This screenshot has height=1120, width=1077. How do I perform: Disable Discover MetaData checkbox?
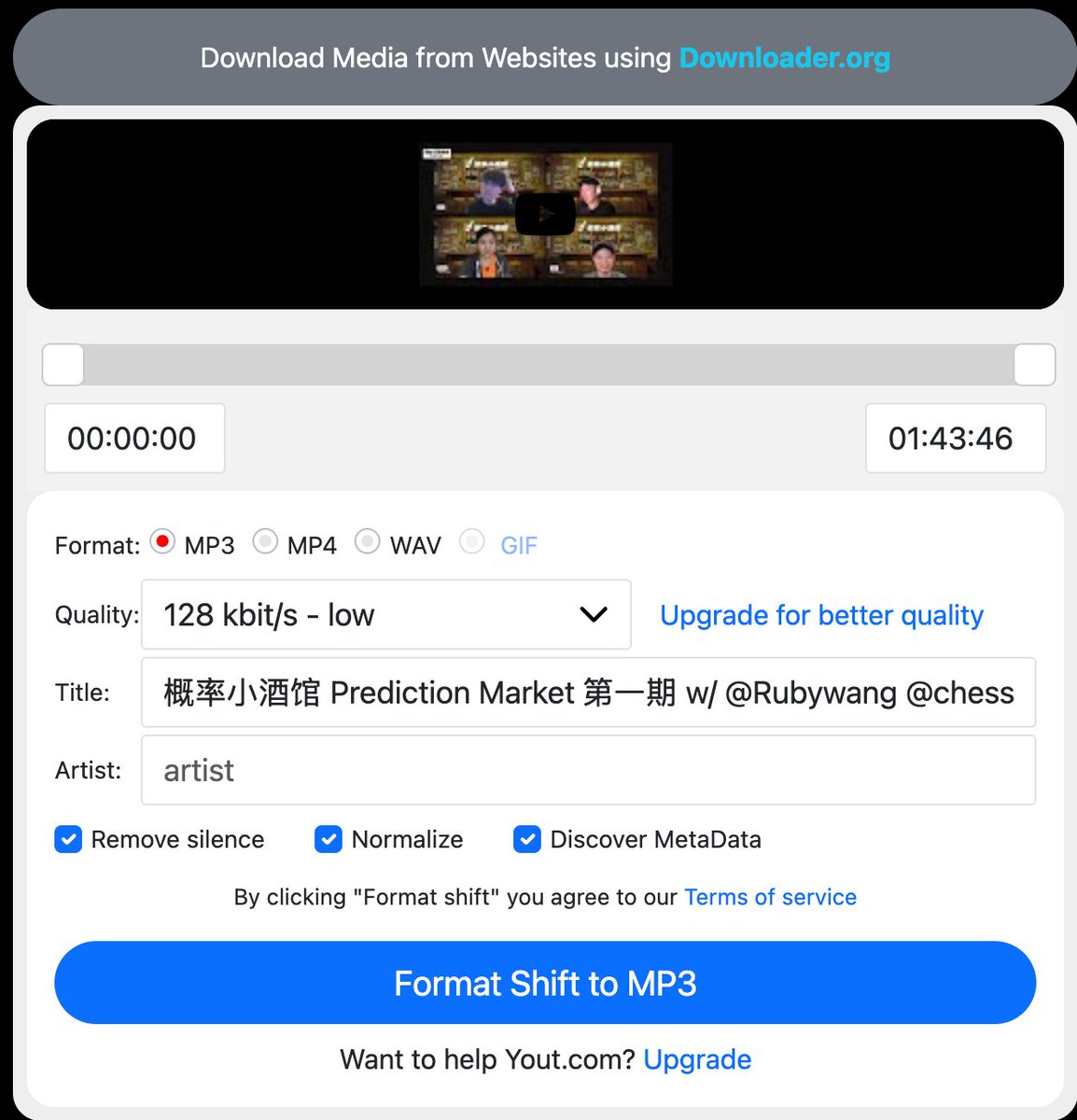pyautogui.click(x=527, y=839)
